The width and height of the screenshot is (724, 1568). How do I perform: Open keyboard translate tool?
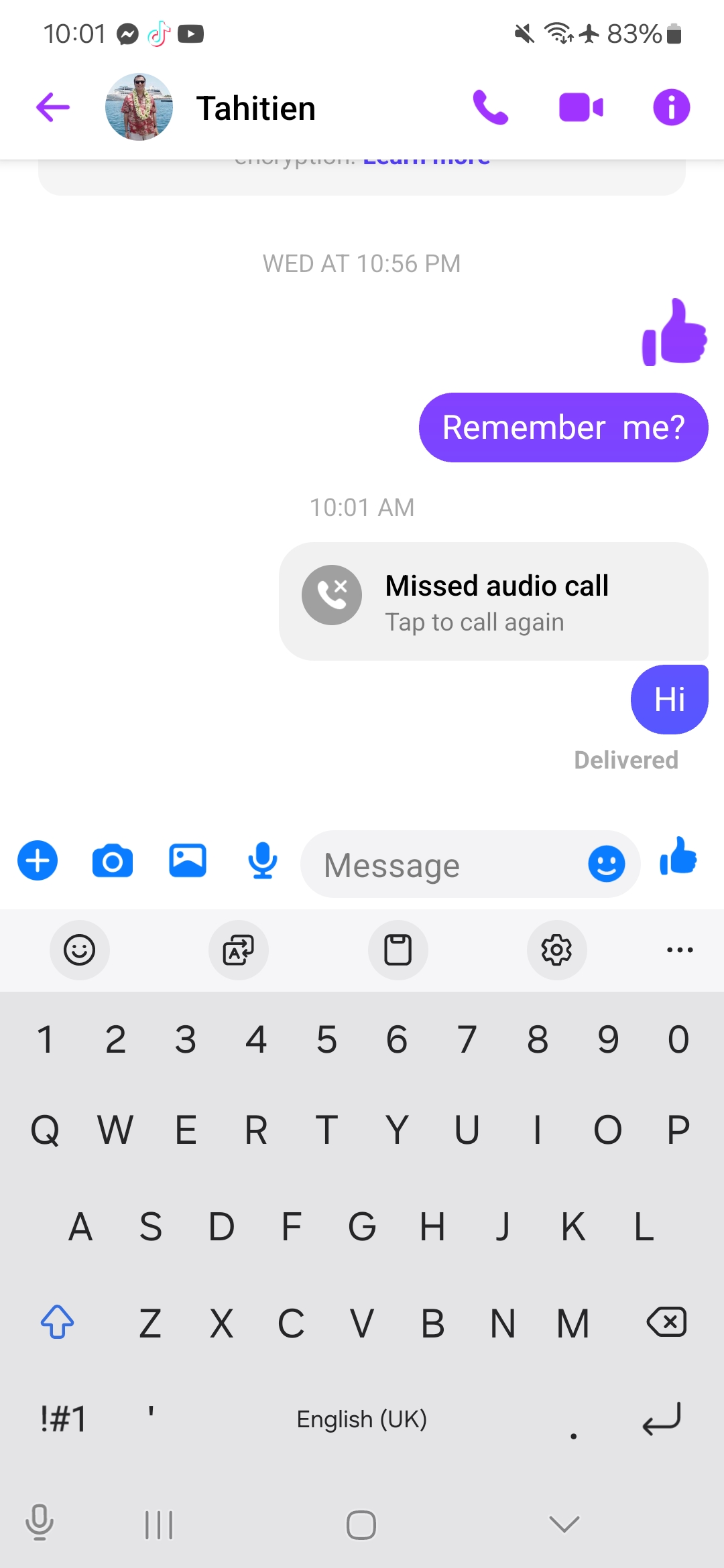click(x=239, y=950)
